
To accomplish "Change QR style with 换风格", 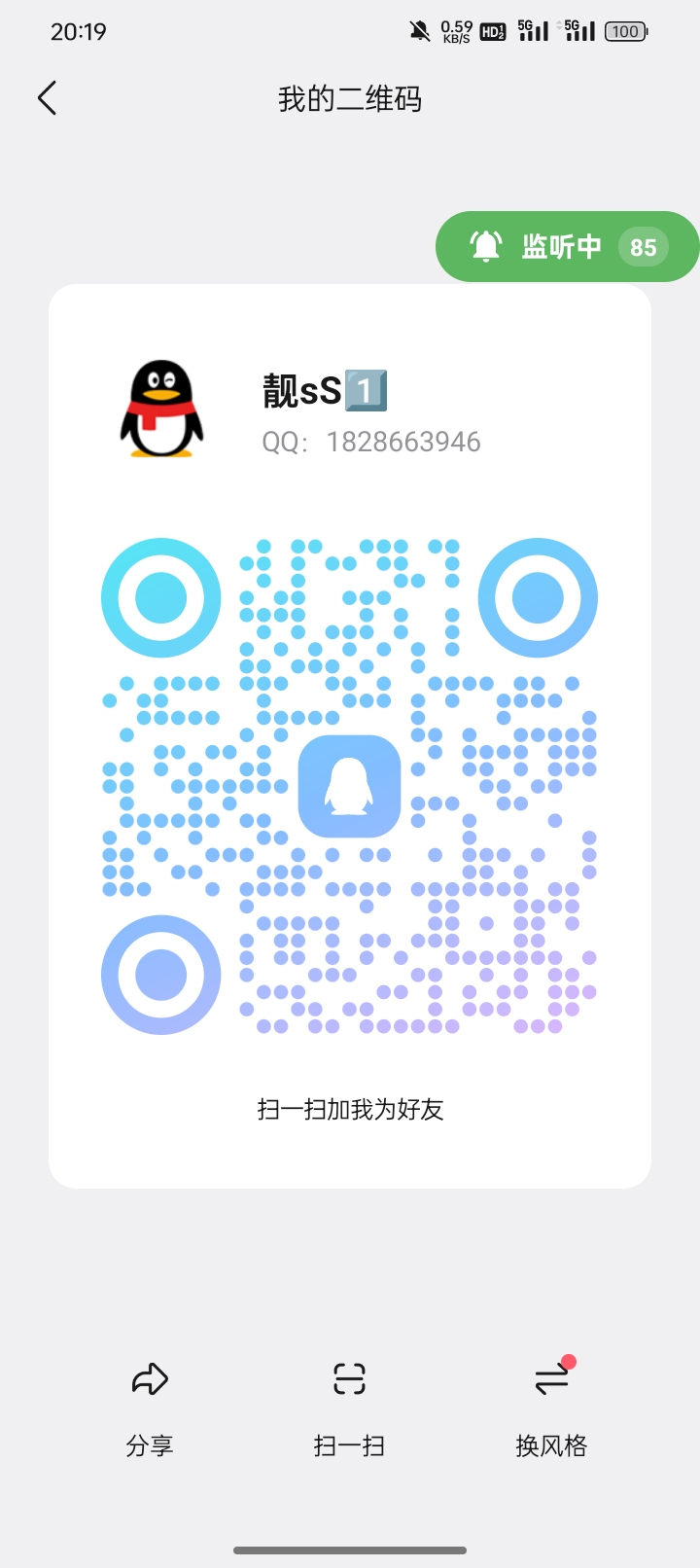I will pyautogui.click(x=551, y=1406).
